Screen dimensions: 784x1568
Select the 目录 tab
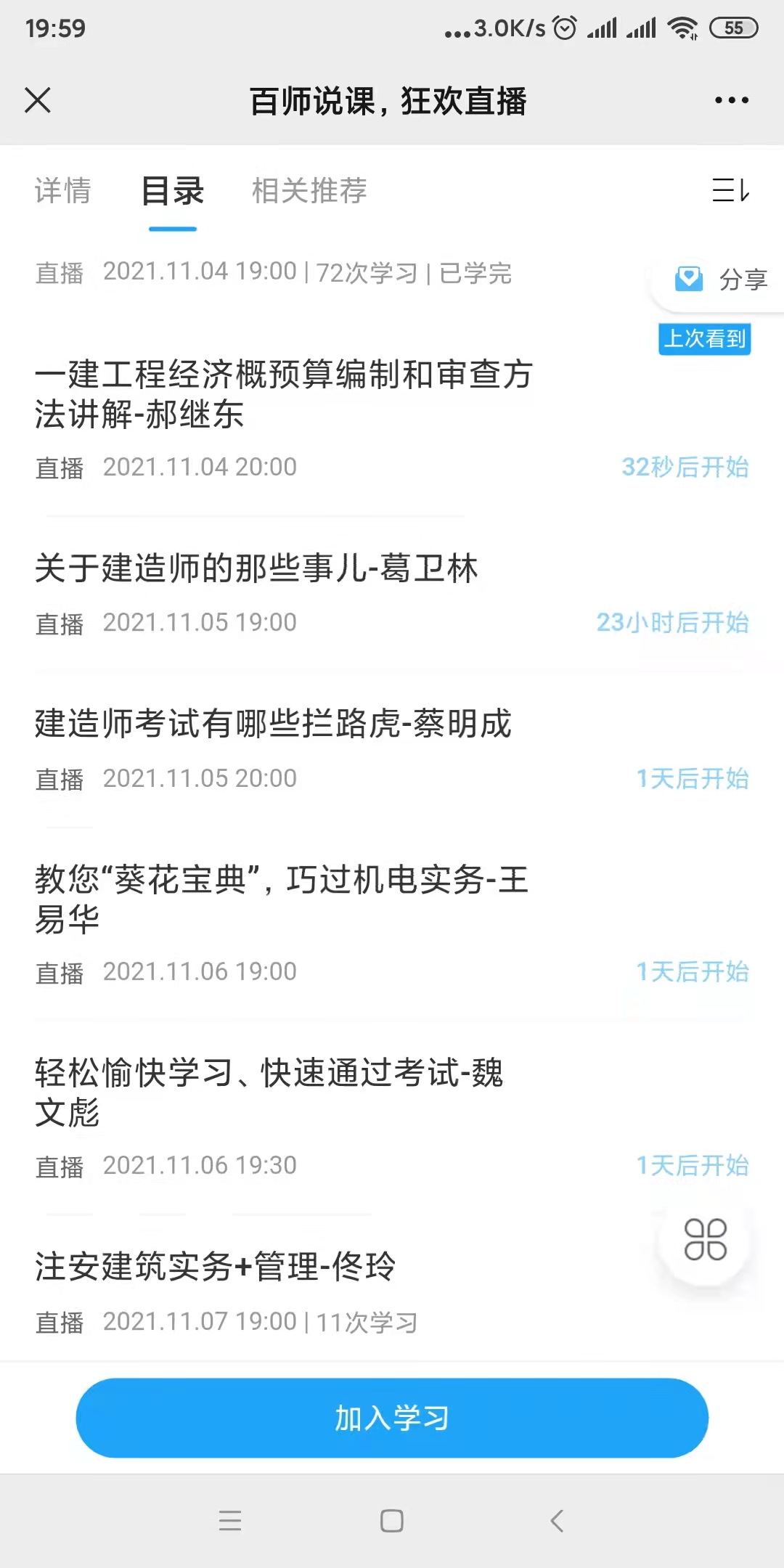pos(173,191)
